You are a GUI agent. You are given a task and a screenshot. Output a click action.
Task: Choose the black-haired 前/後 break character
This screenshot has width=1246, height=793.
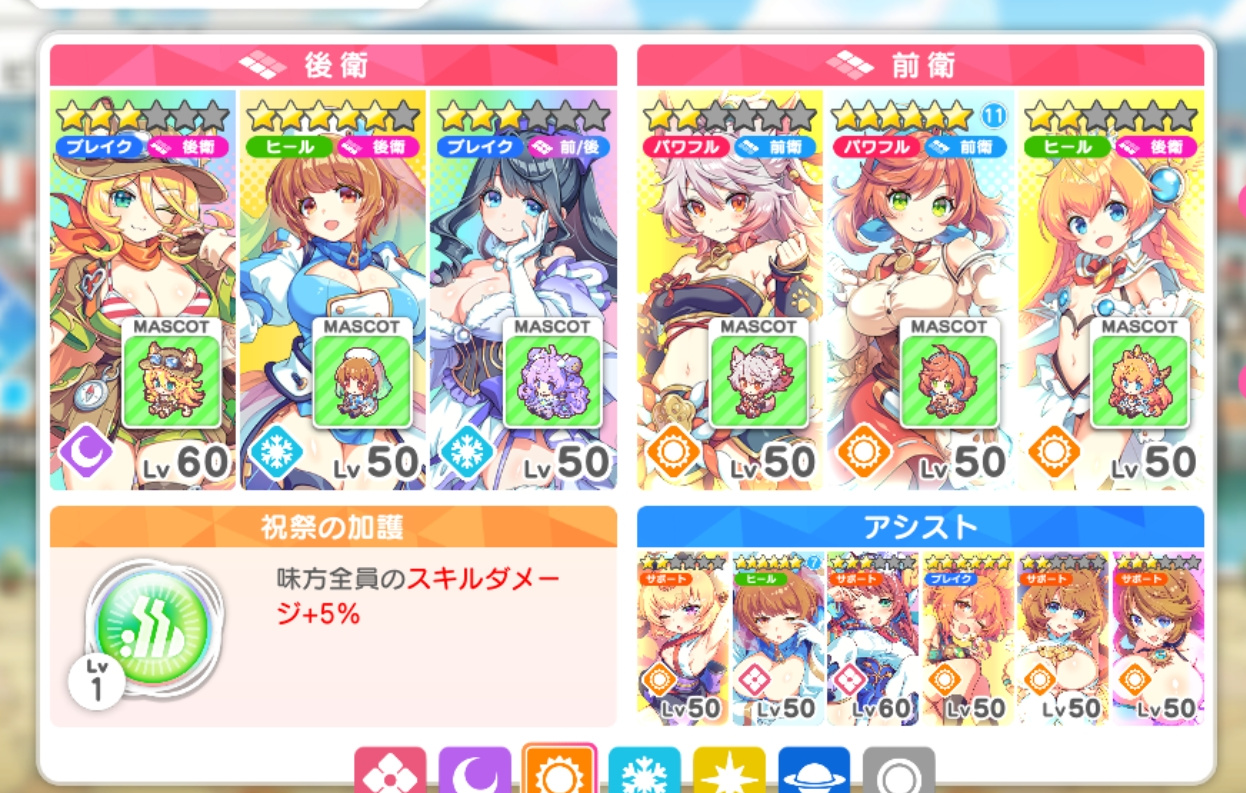pos(523,290)
